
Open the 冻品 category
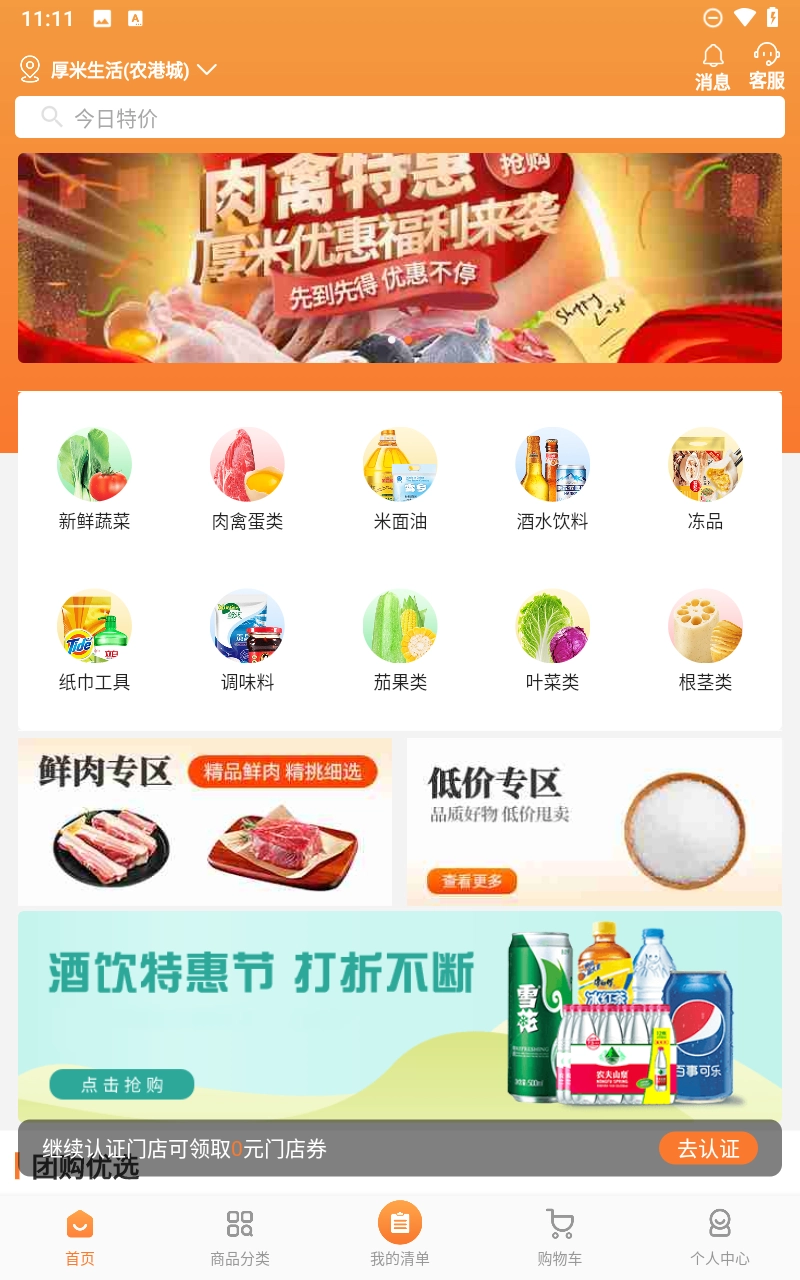coord(705,478)
